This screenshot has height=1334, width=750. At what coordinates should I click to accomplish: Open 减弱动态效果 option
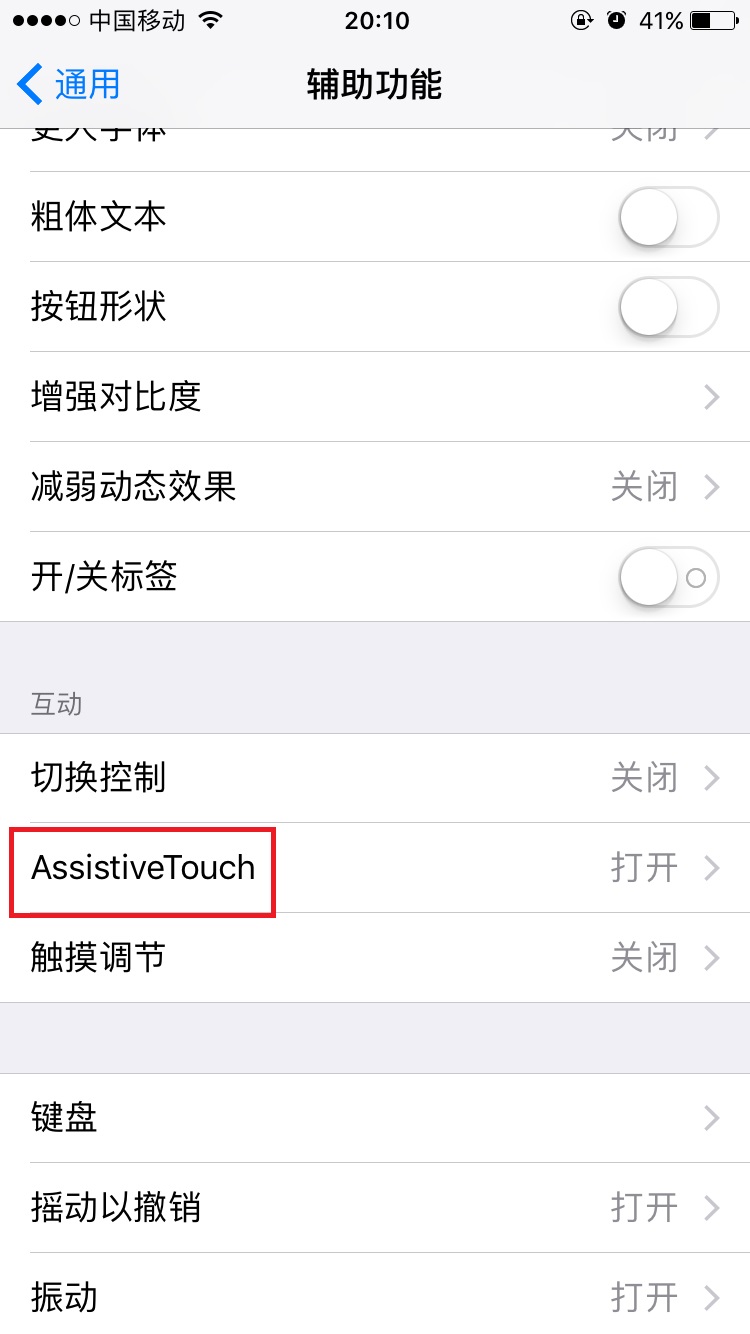pyautogui.click(x=375, y=487)
